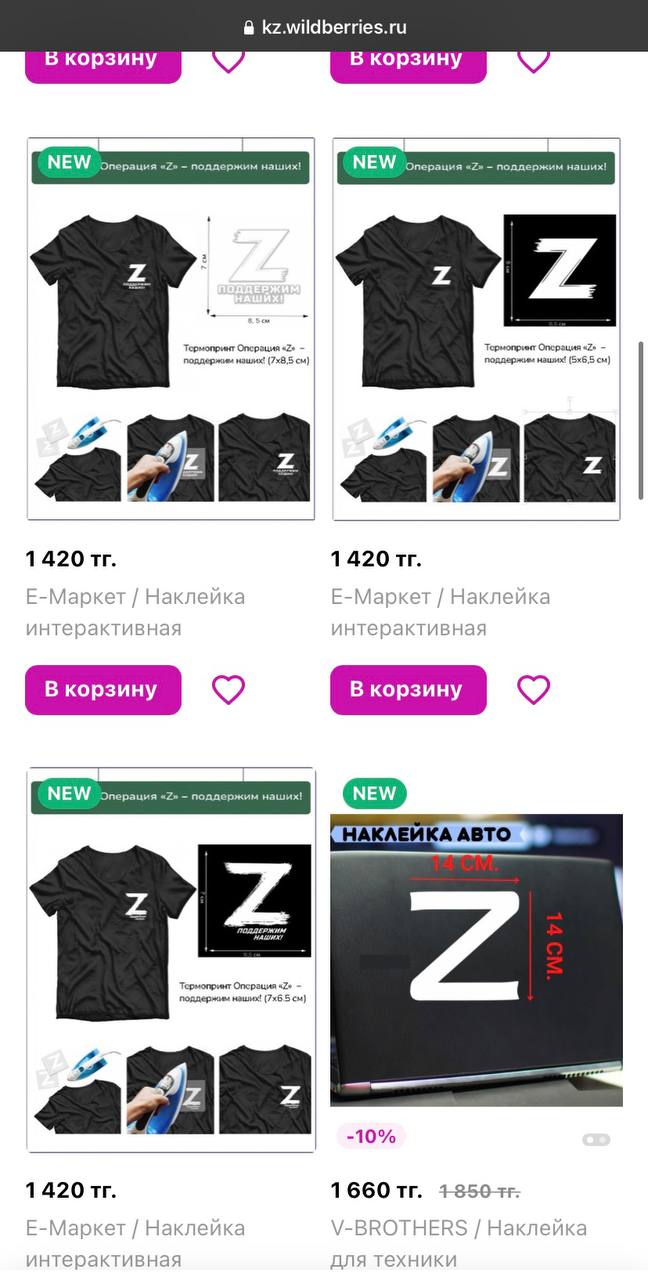The image size is (648, 1280).
Task: Open the 7x6.5 см thermoprint Z product
Action: tap(171, 960)
